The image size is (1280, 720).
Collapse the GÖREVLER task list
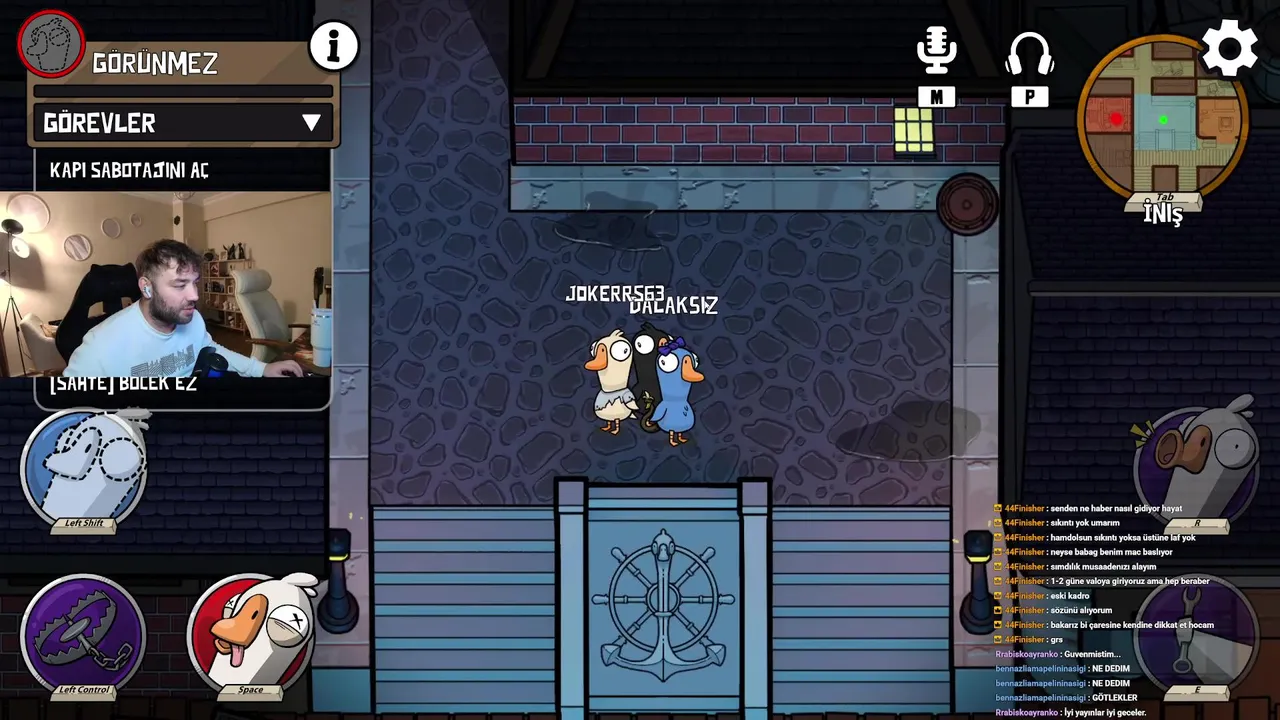[311, 123]
